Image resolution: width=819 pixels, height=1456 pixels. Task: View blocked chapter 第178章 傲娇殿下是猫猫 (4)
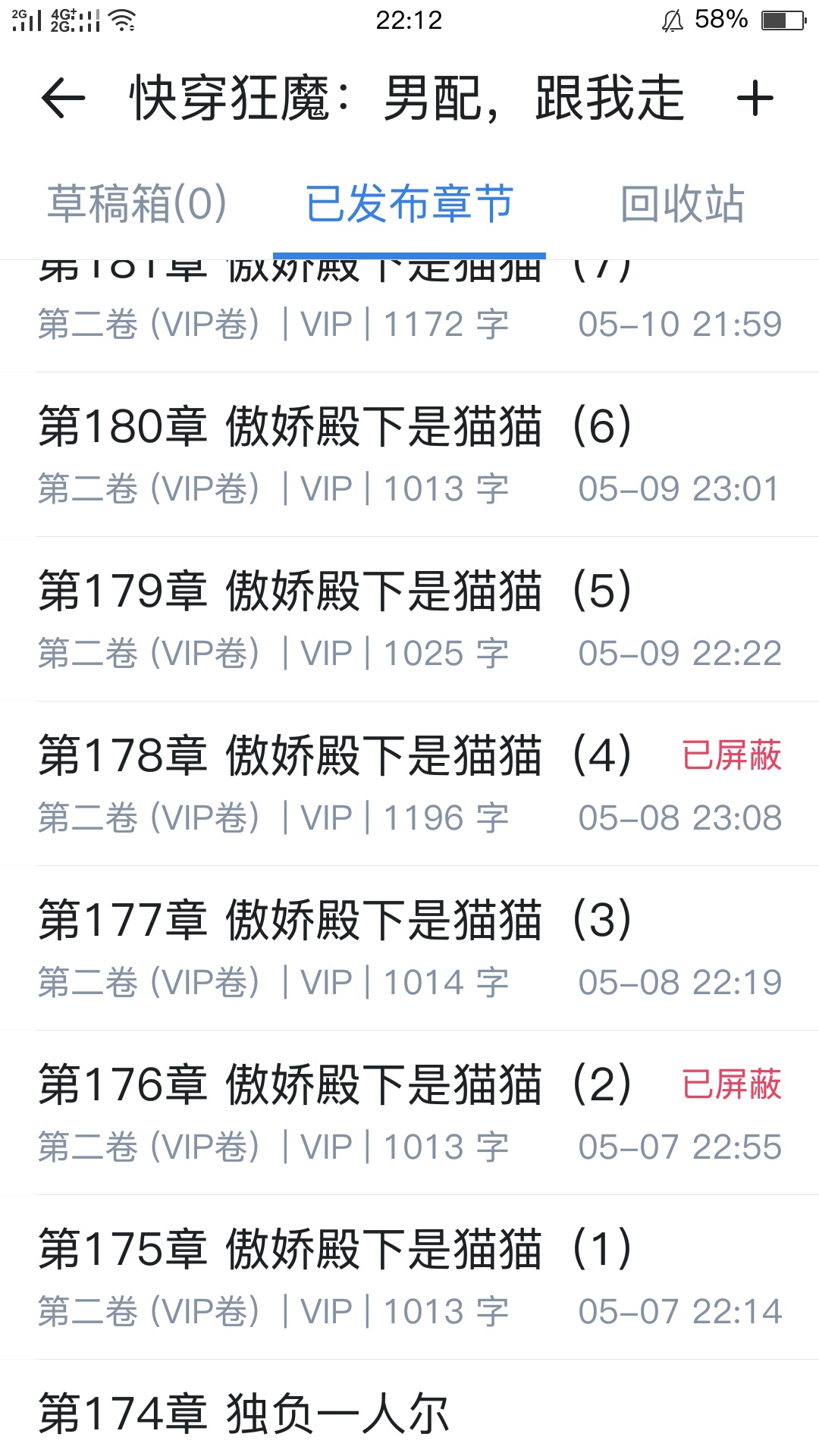[x=409, y=783]
